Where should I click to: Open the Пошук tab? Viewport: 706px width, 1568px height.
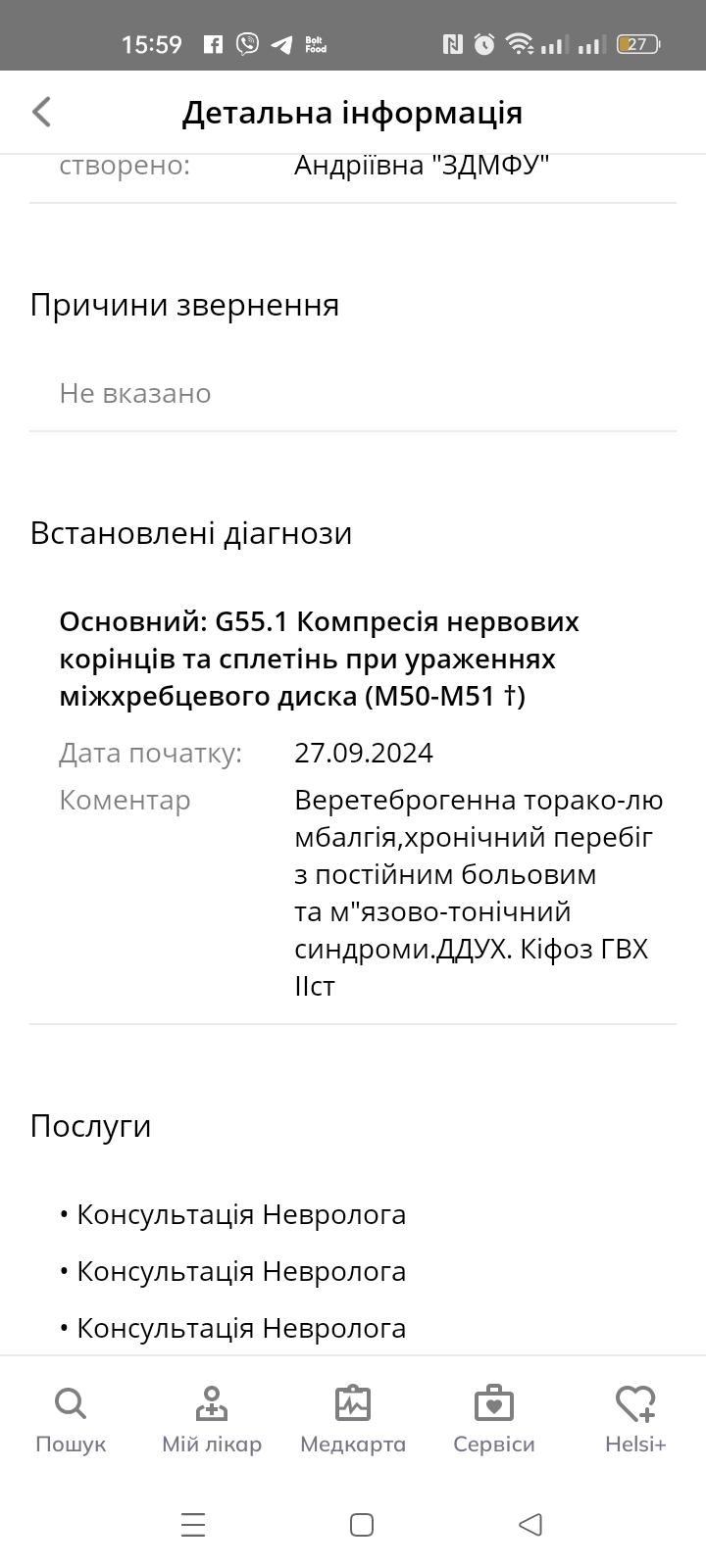click(x=71, y=1419)
